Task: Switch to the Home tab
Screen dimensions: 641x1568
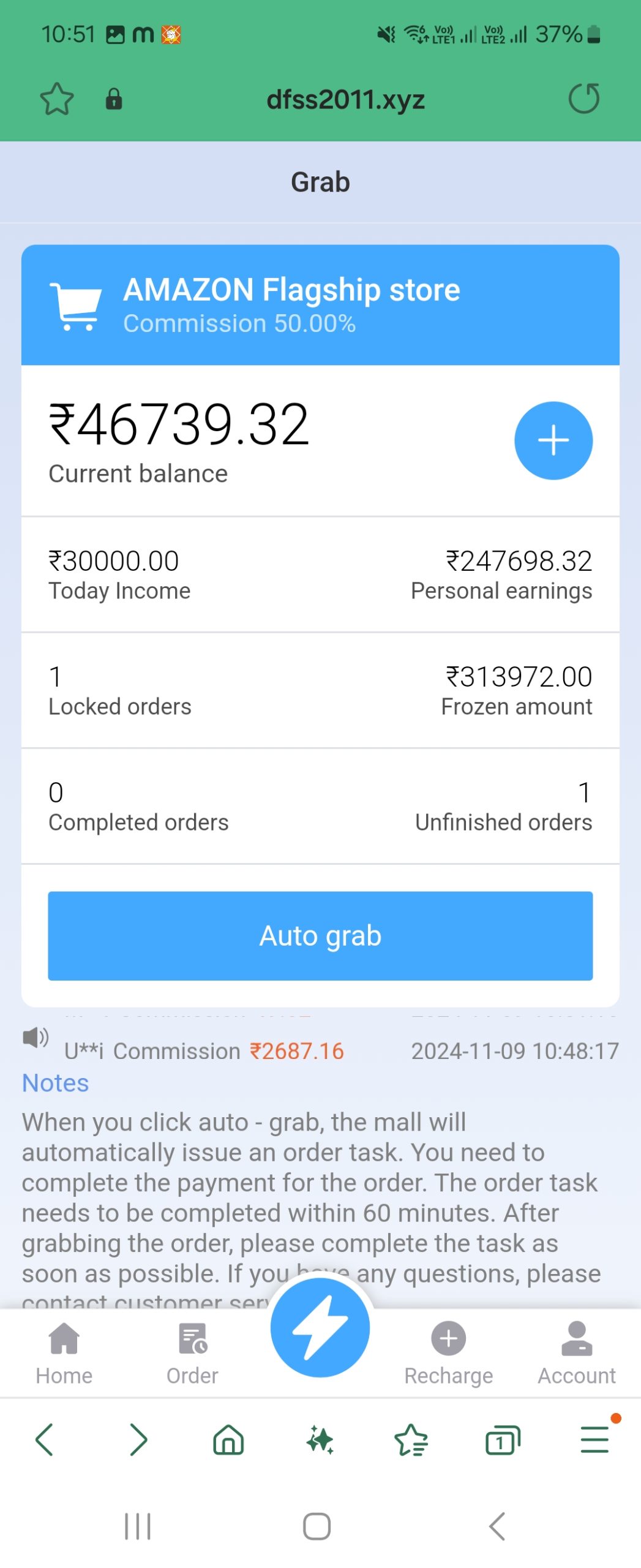Action: 64,1352
